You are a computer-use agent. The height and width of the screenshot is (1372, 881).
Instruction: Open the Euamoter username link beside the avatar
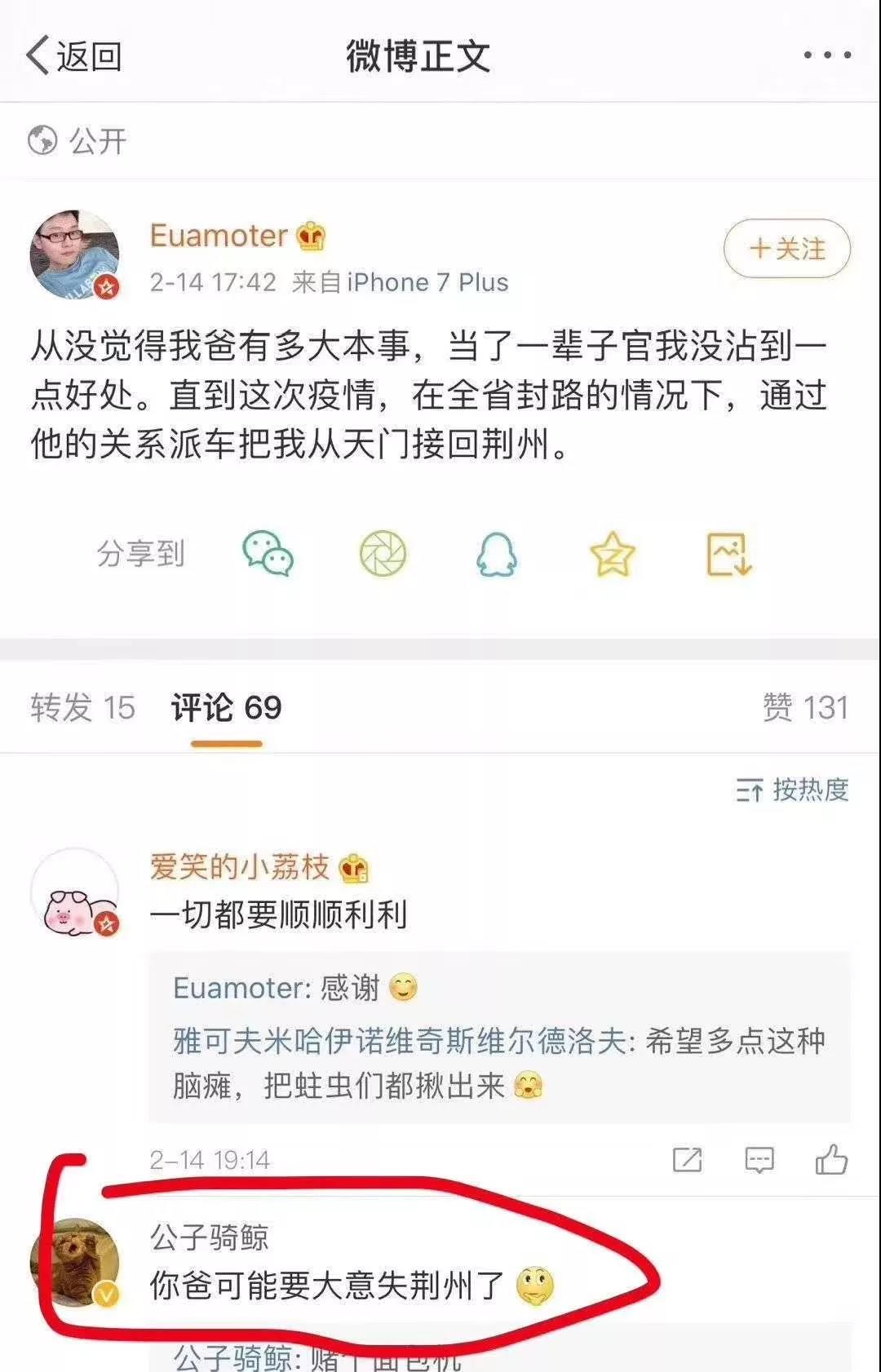pos(219,236)
